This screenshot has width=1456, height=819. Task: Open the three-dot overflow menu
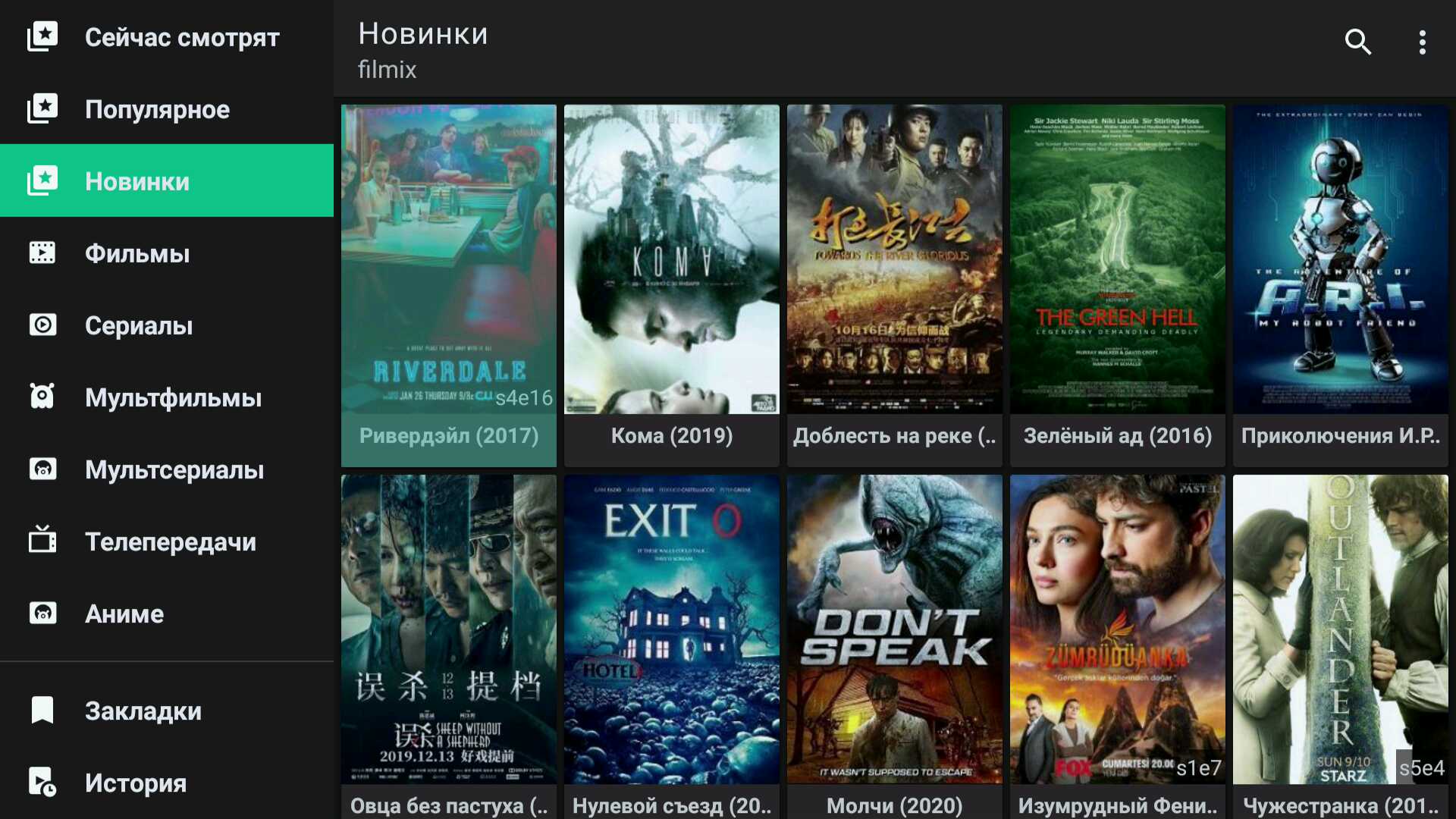(x=1423, y=42)
